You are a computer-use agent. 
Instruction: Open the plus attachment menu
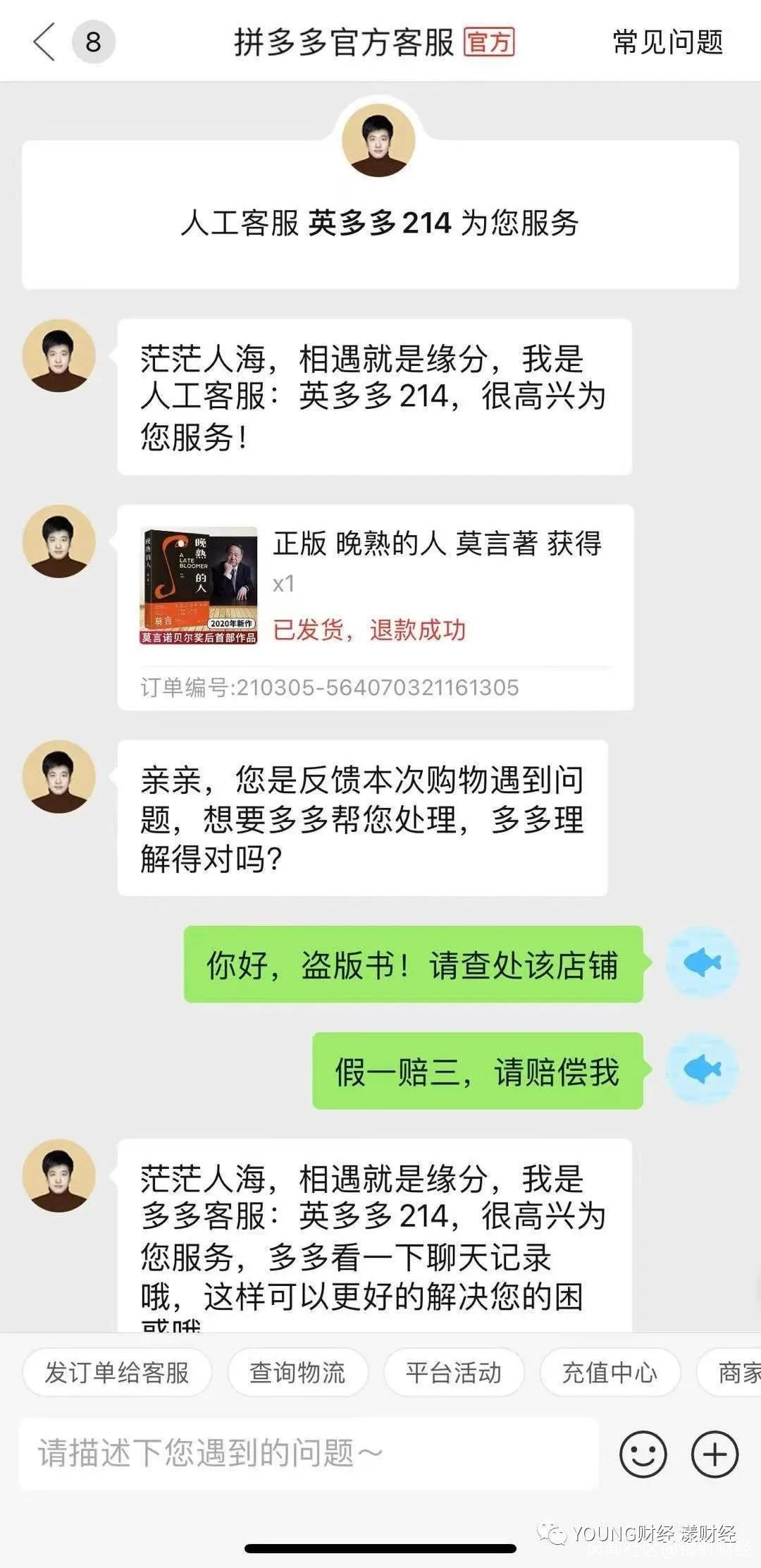point(714,1454)
